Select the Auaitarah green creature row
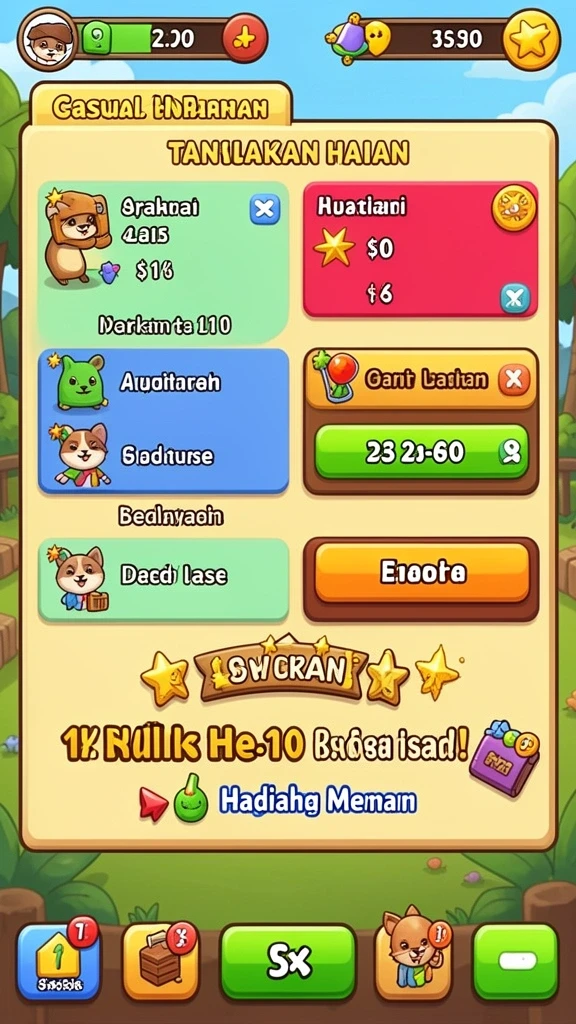Image resolution: width=576 pixels, height=1024 pixels. click(163, 383)
